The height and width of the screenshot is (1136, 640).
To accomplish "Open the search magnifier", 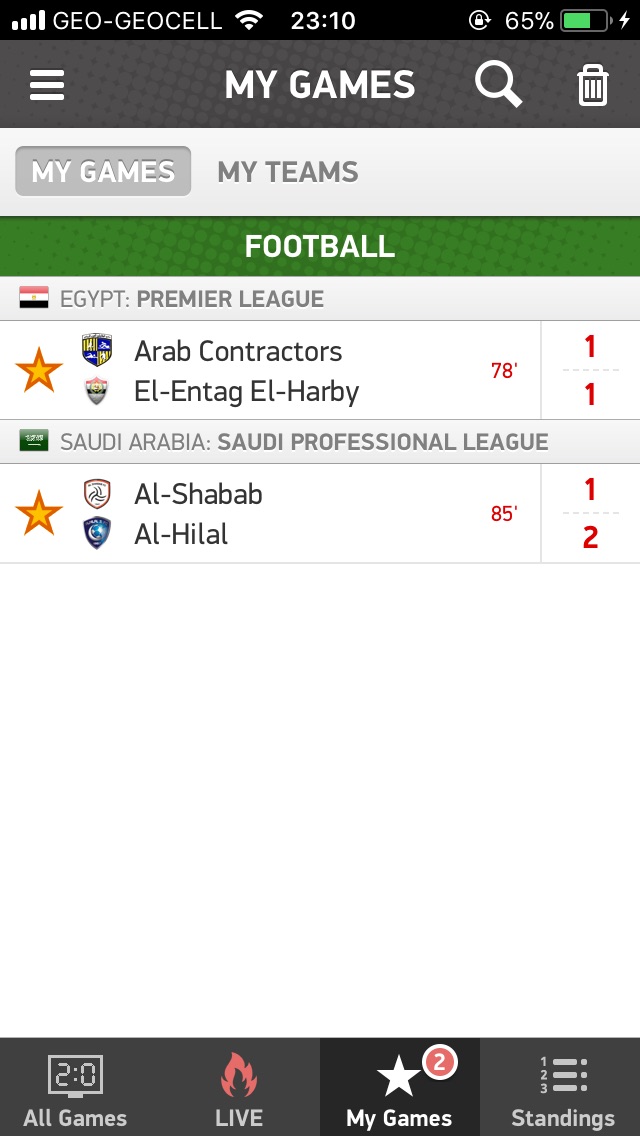I will [x=497, y=85].
